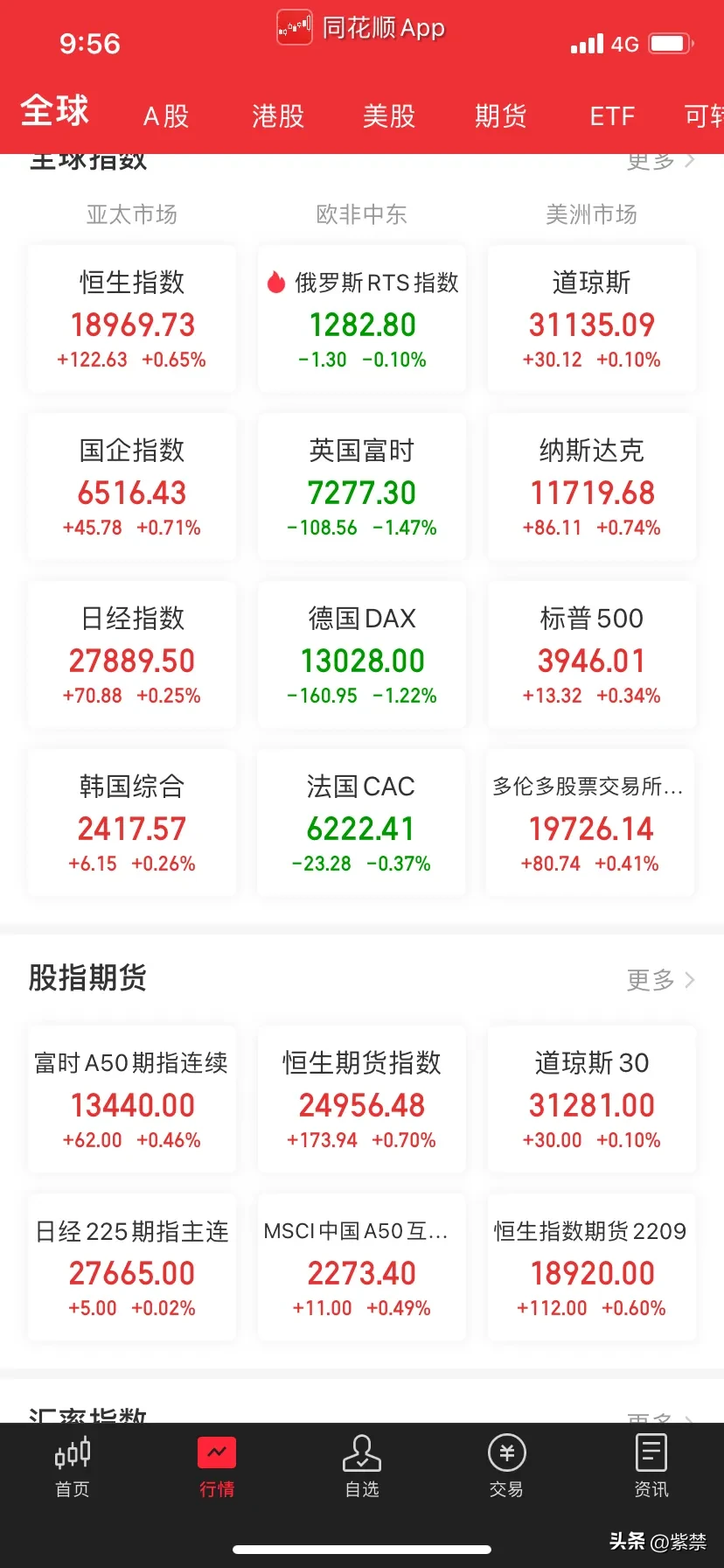Viewport: 724px width, 1568px height.
Task: Open the 标普500 card
Action: point(592,654)
